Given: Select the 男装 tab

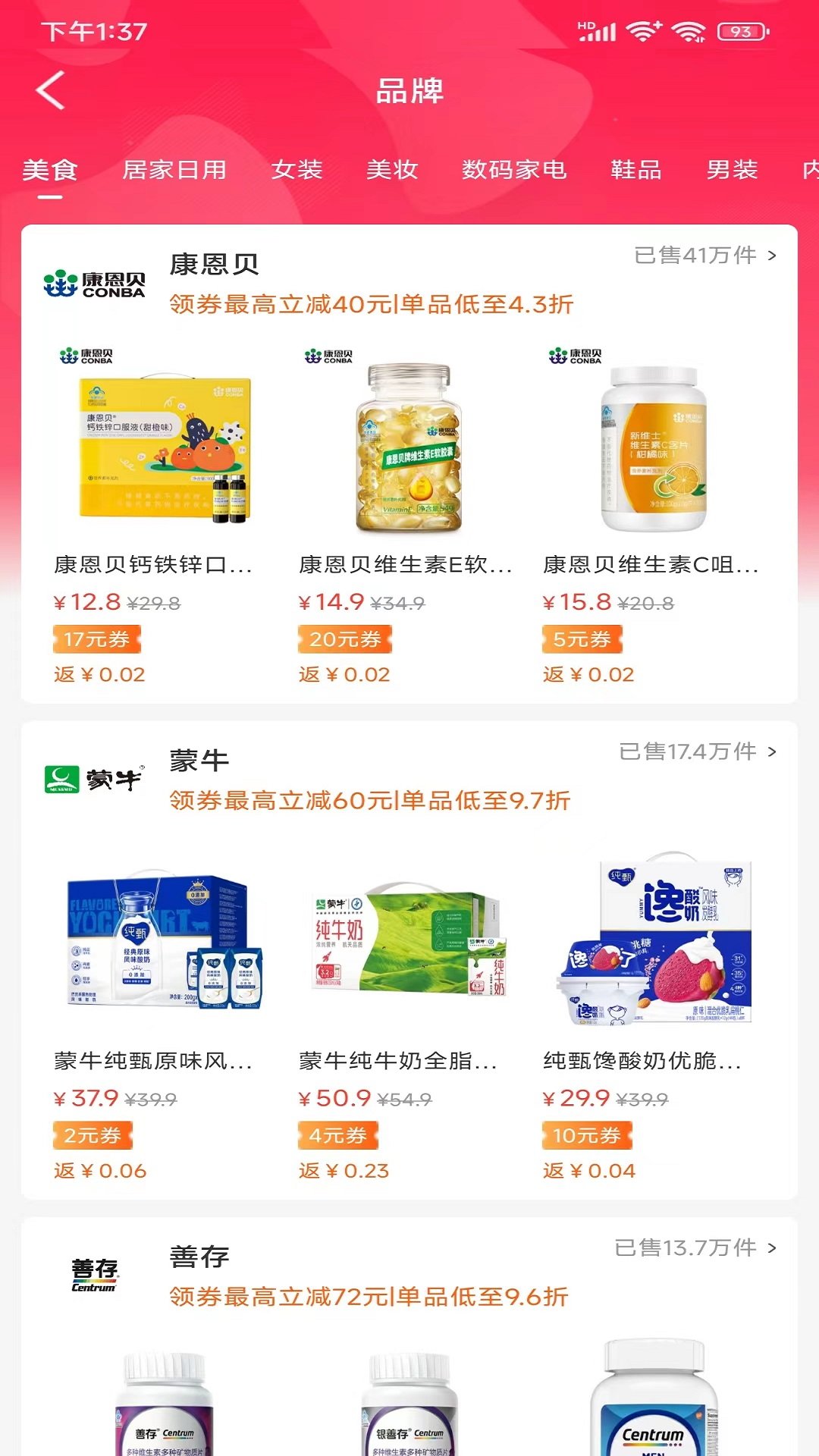Looking at the screenshot, I should (x=732, y=170).
